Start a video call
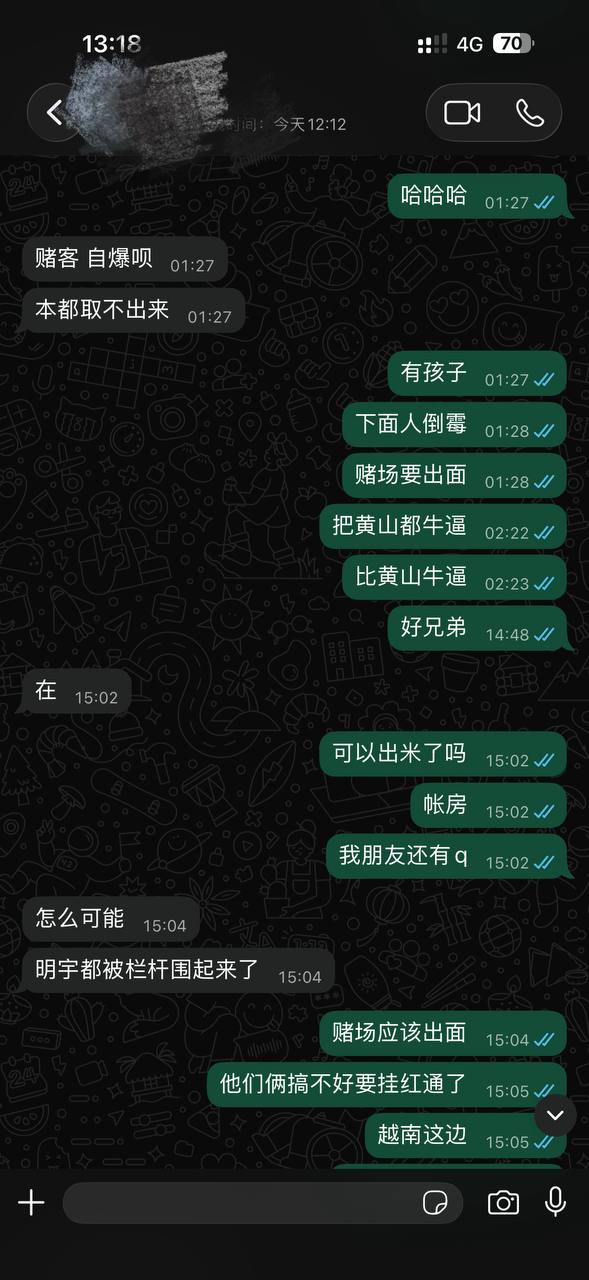The height and width of the screenshot is (1280, 589). coord(462,112)
